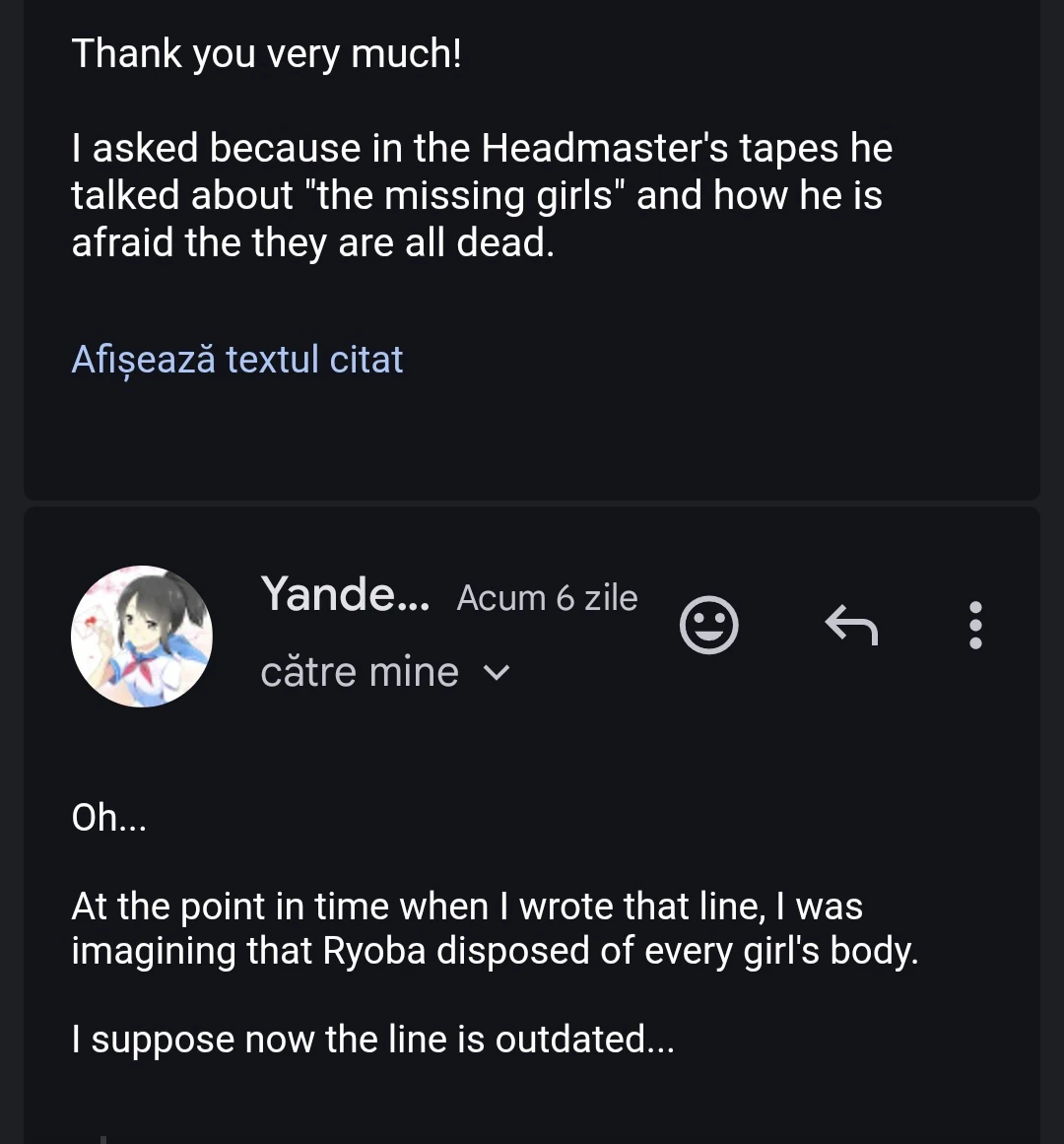Open Yande's profile picture
This screenshot has width=1064, height=1144.
[142, 637]
